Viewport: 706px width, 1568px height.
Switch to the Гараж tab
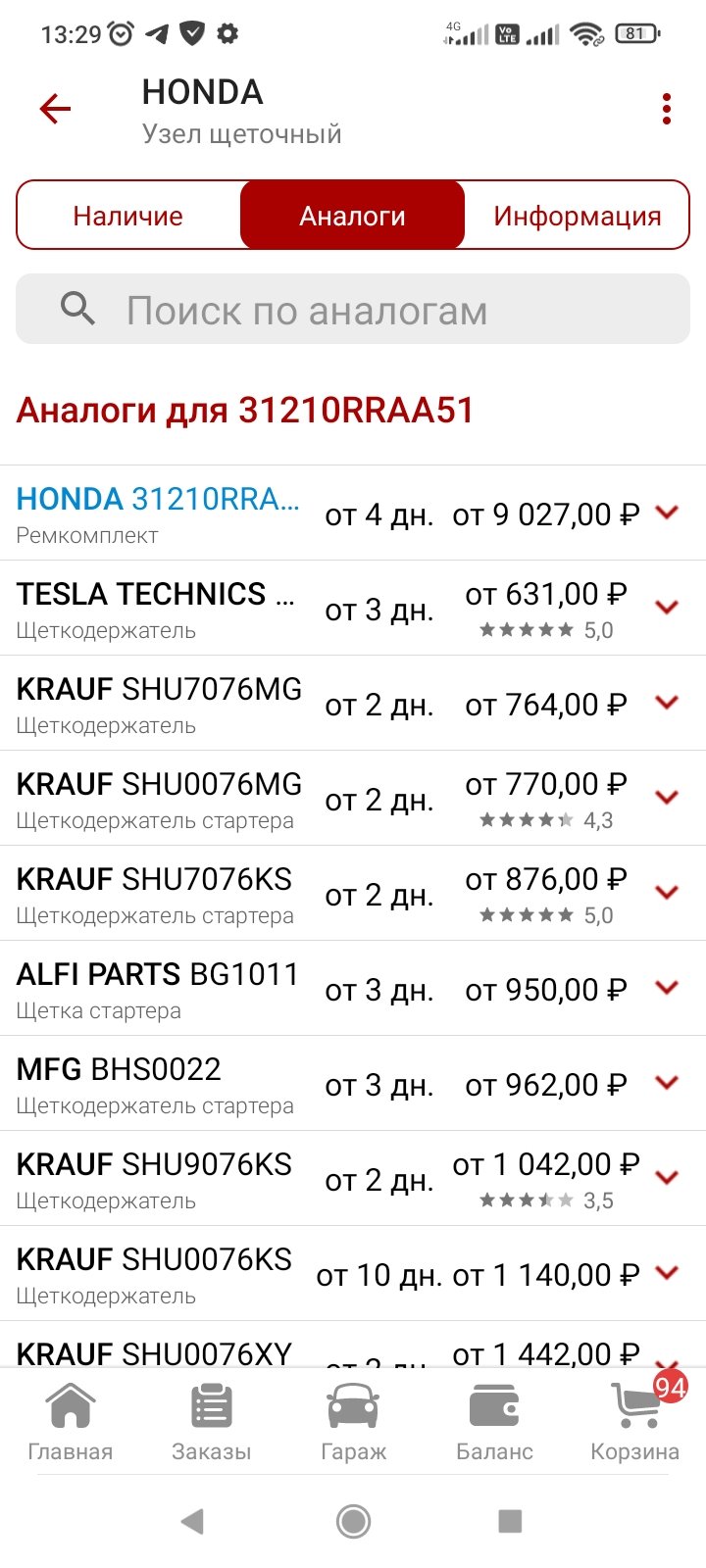[x=353, y=1422]
